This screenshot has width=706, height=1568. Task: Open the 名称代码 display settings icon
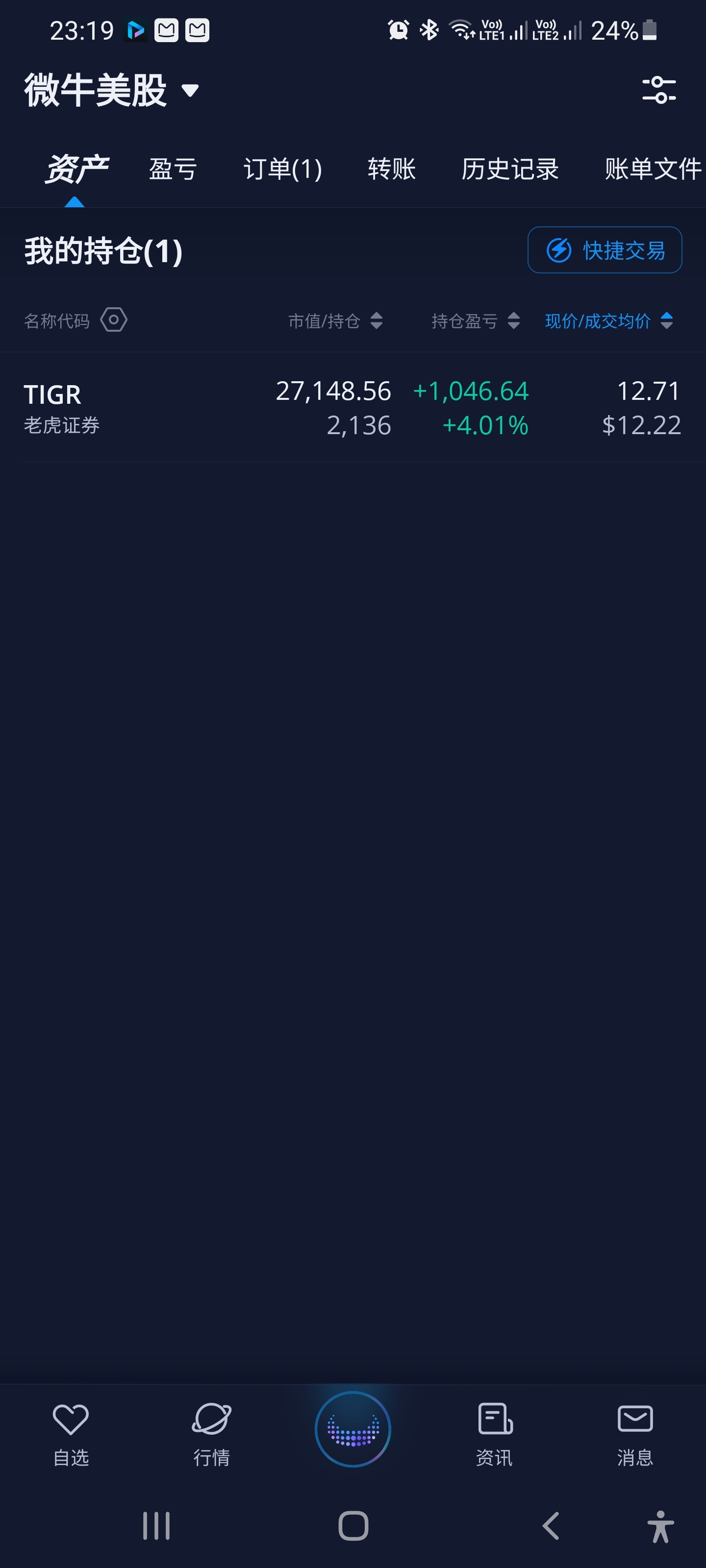(114, 320)
